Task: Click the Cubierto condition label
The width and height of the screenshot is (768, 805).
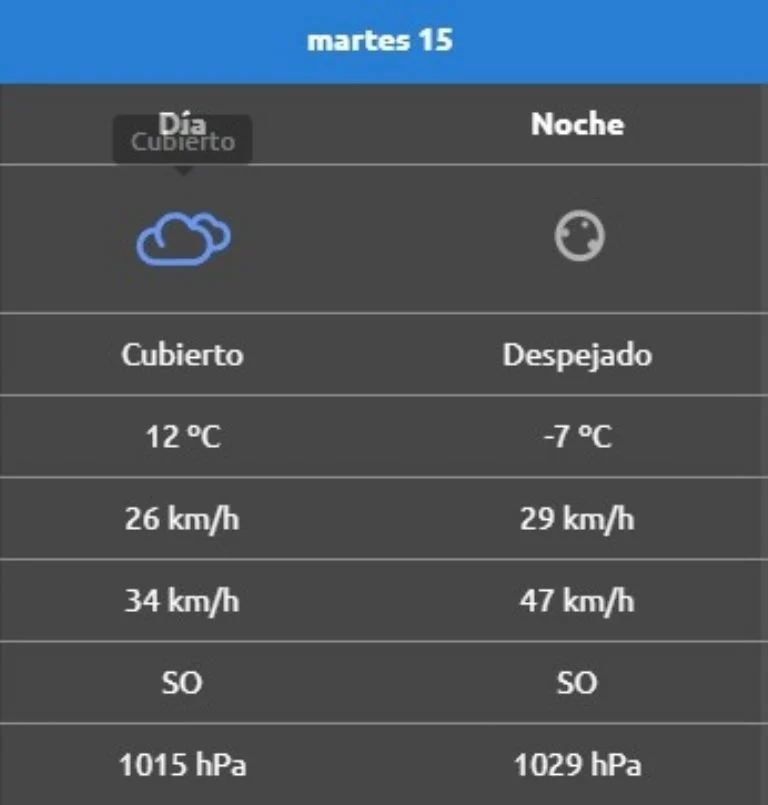Action: 184,353
